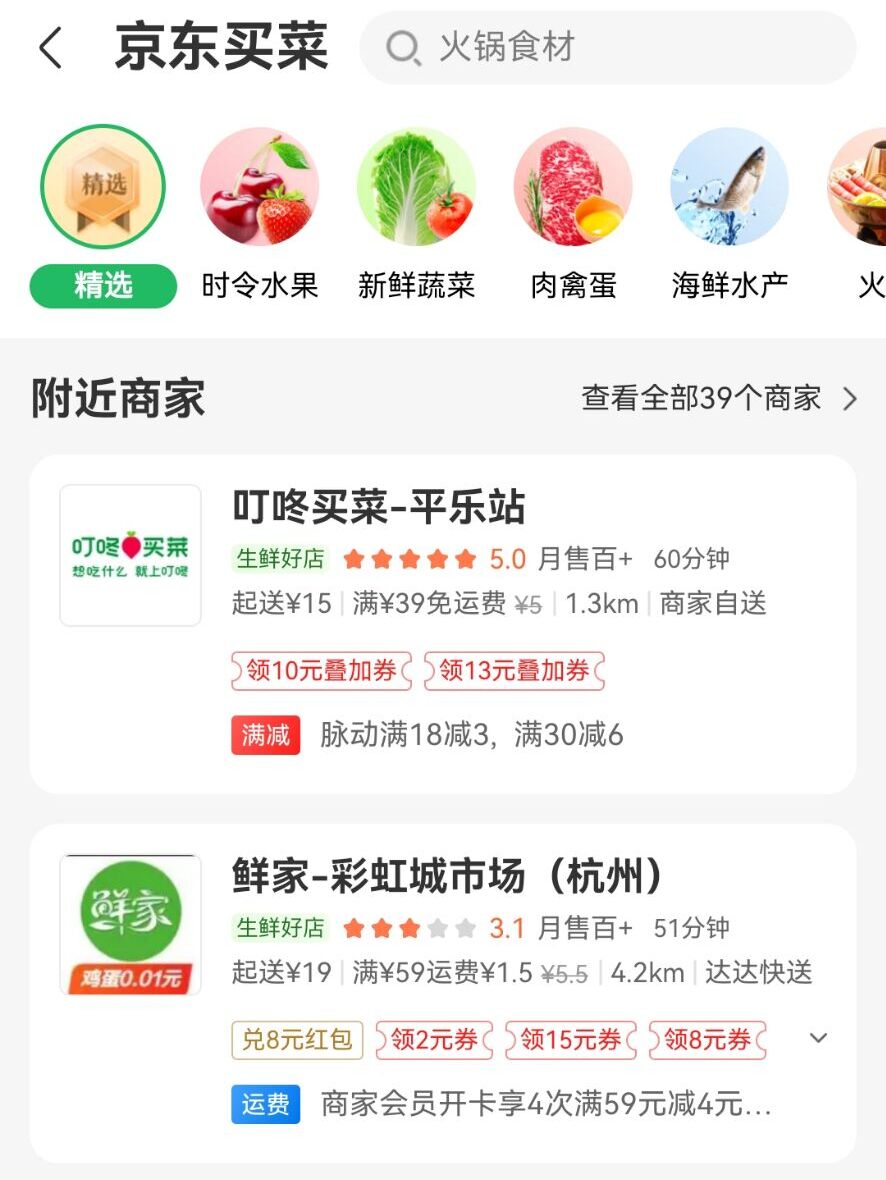Expand more coupons for 鲜家 store

point(819,1039)
